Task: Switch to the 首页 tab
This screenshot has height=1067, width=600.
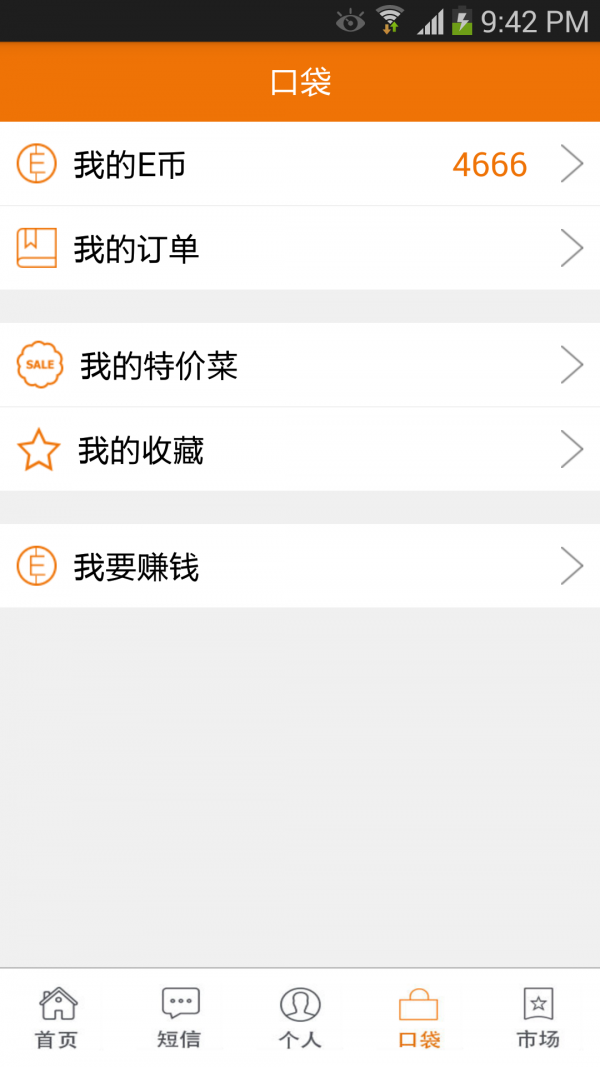Action: pos(57,1018)
